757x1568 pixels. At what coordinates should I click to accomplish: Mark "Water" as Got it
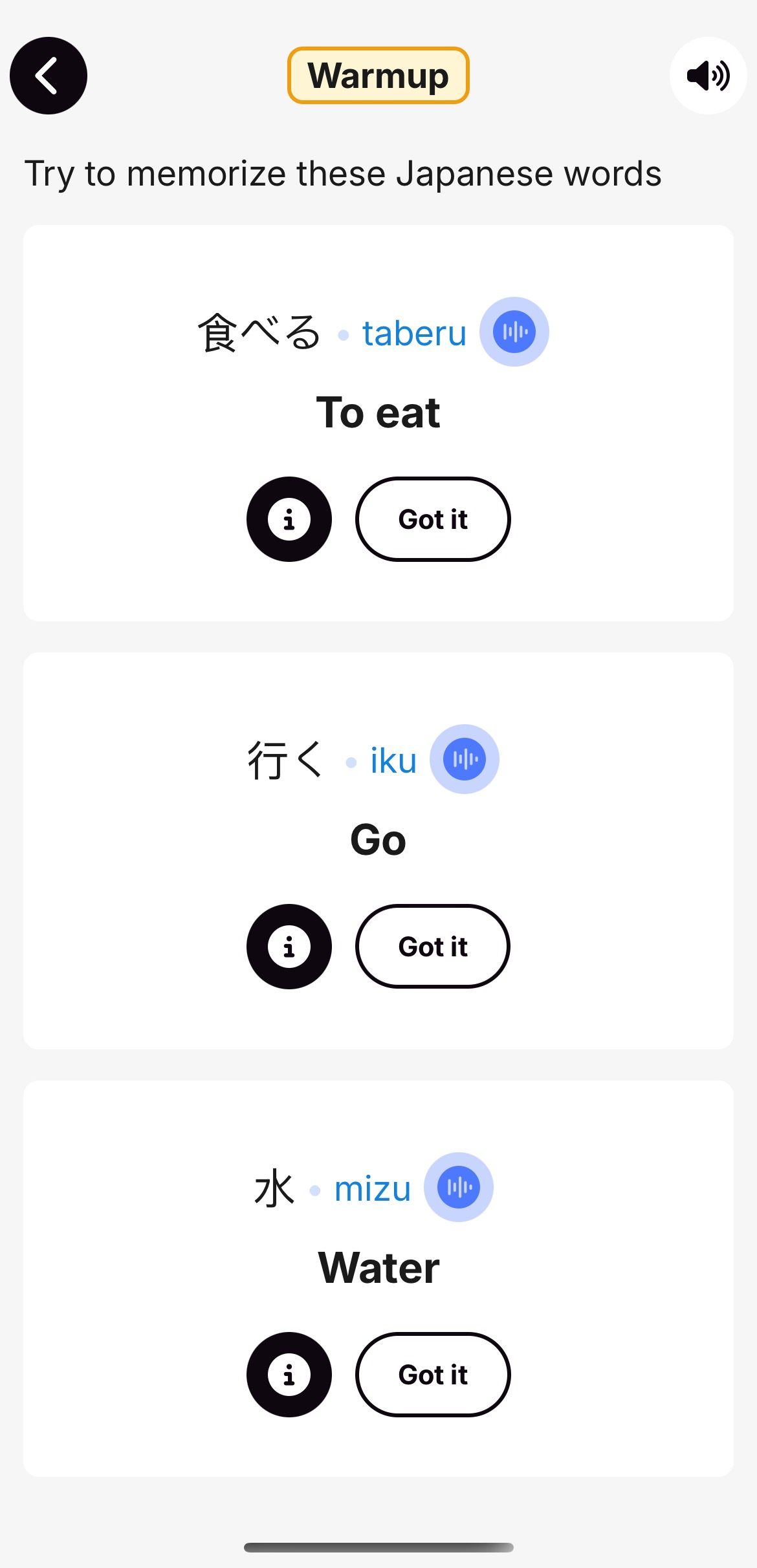pos(433,1375)
